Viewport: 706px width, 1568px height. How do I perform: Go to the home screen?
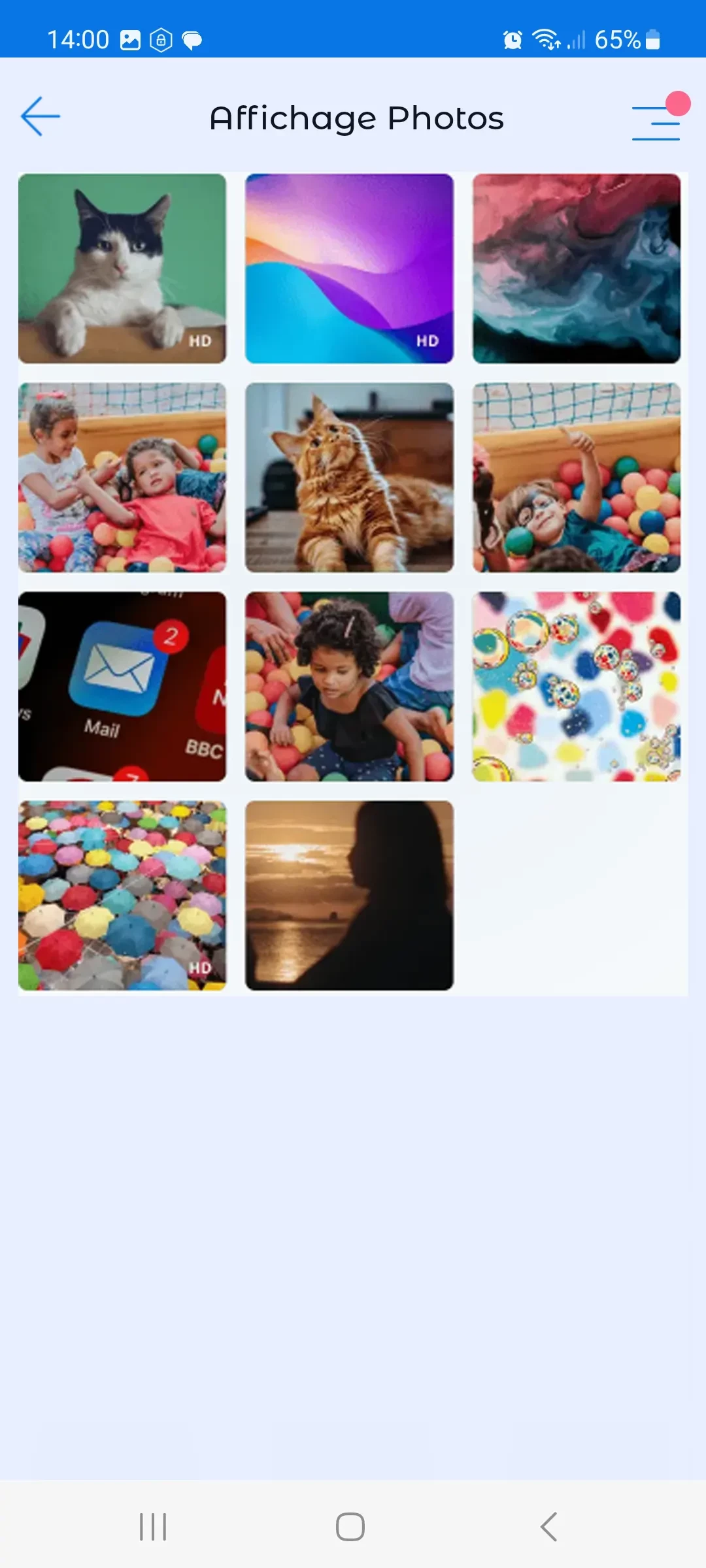point(350,1527)
